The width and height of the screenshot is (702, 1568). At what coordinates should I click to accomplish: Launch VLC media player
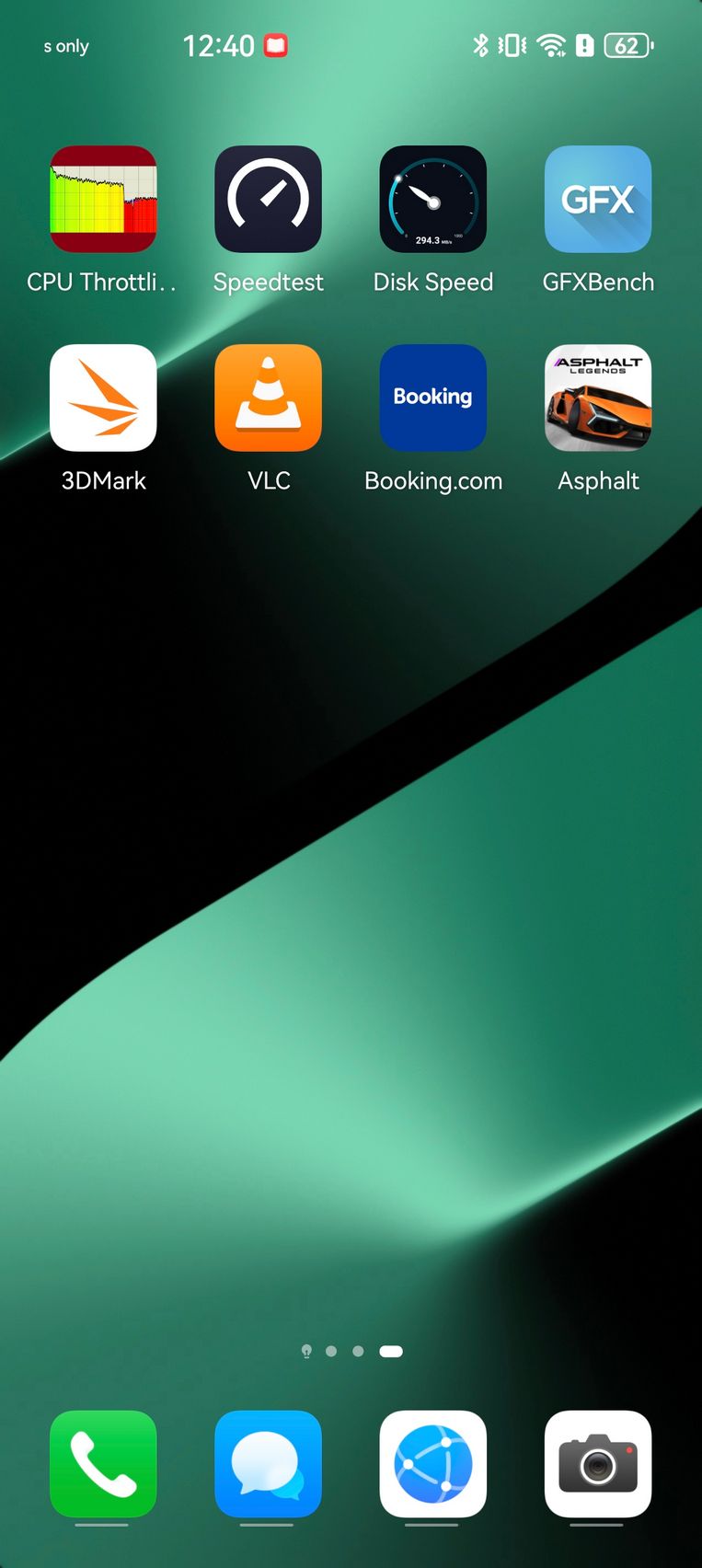point(268,398)
